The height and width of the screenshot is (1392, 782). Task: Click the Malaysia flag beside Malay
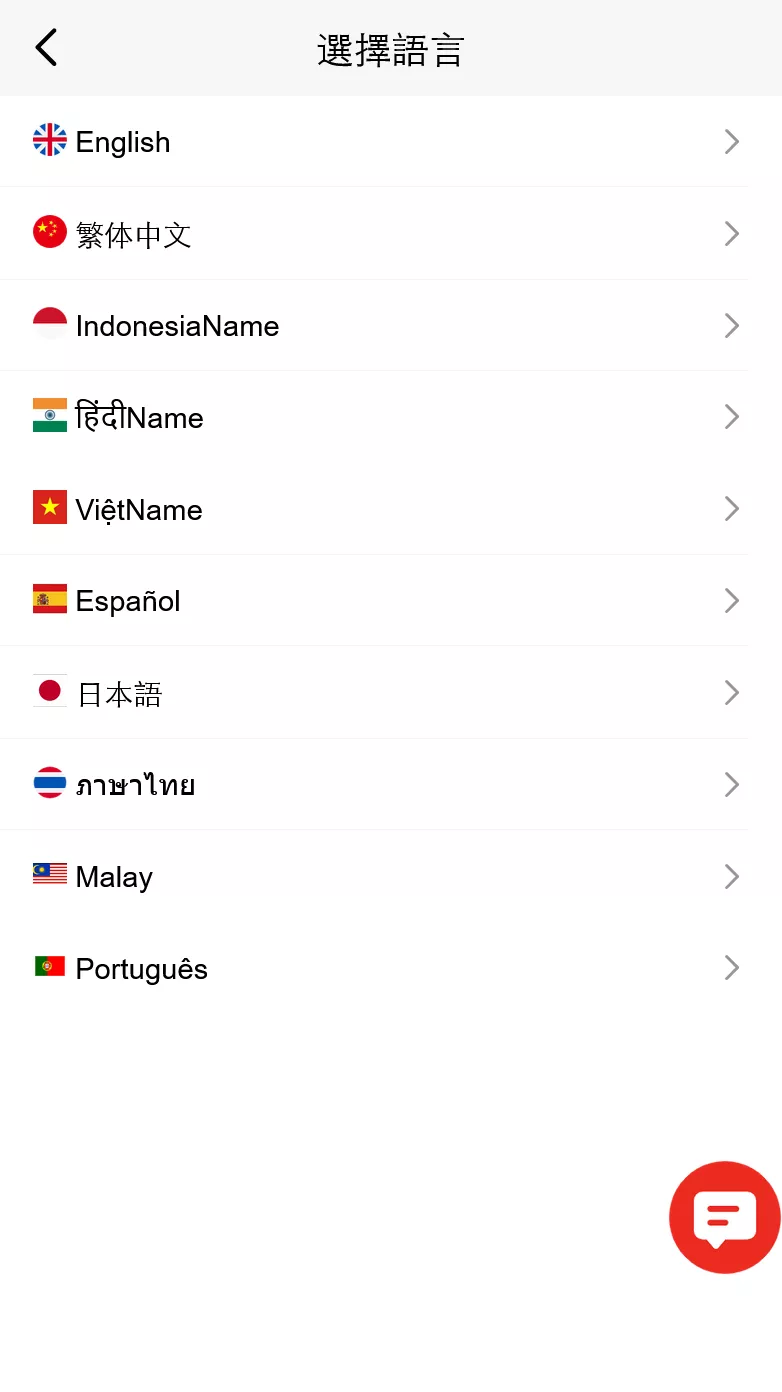[49, 875]
